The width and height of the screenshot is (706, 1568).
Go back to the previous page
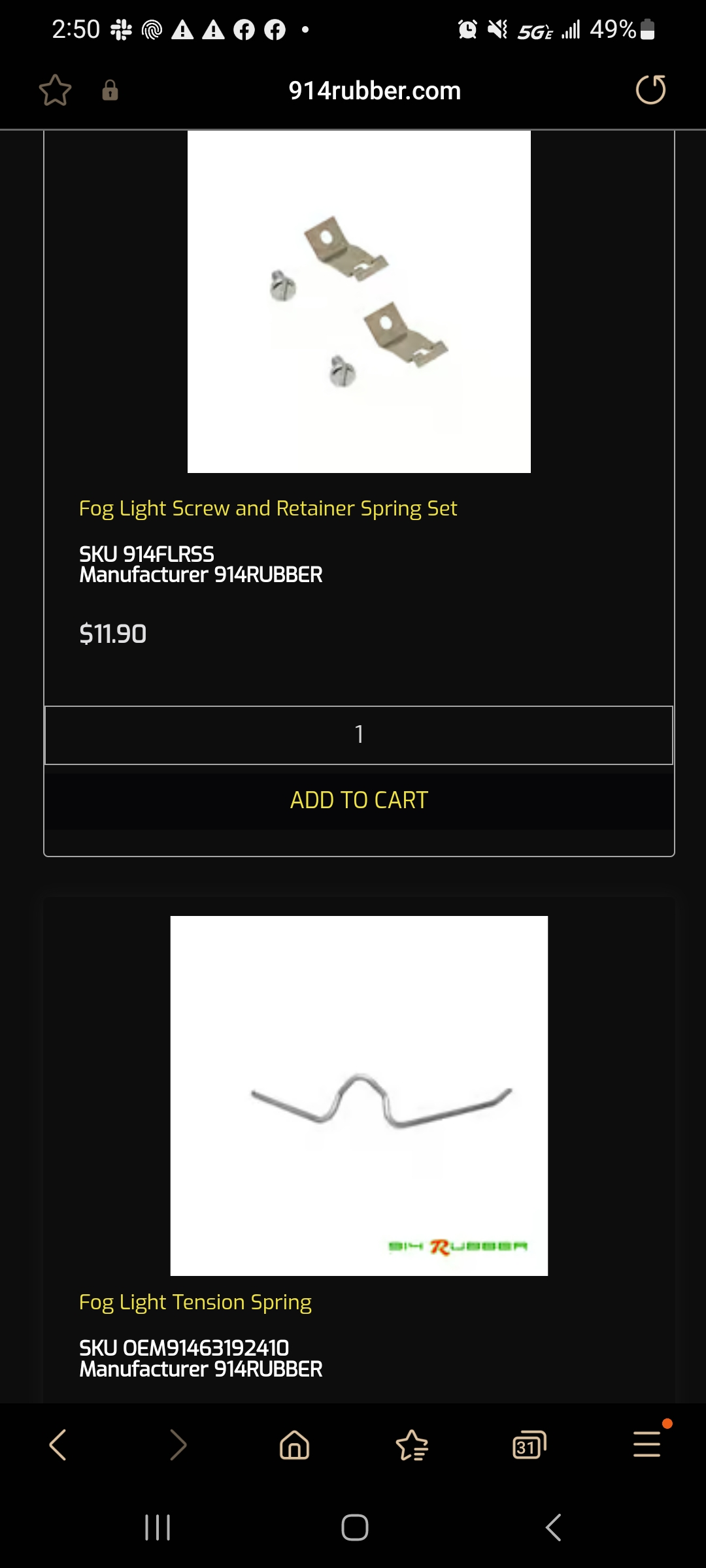[58, 1445]
